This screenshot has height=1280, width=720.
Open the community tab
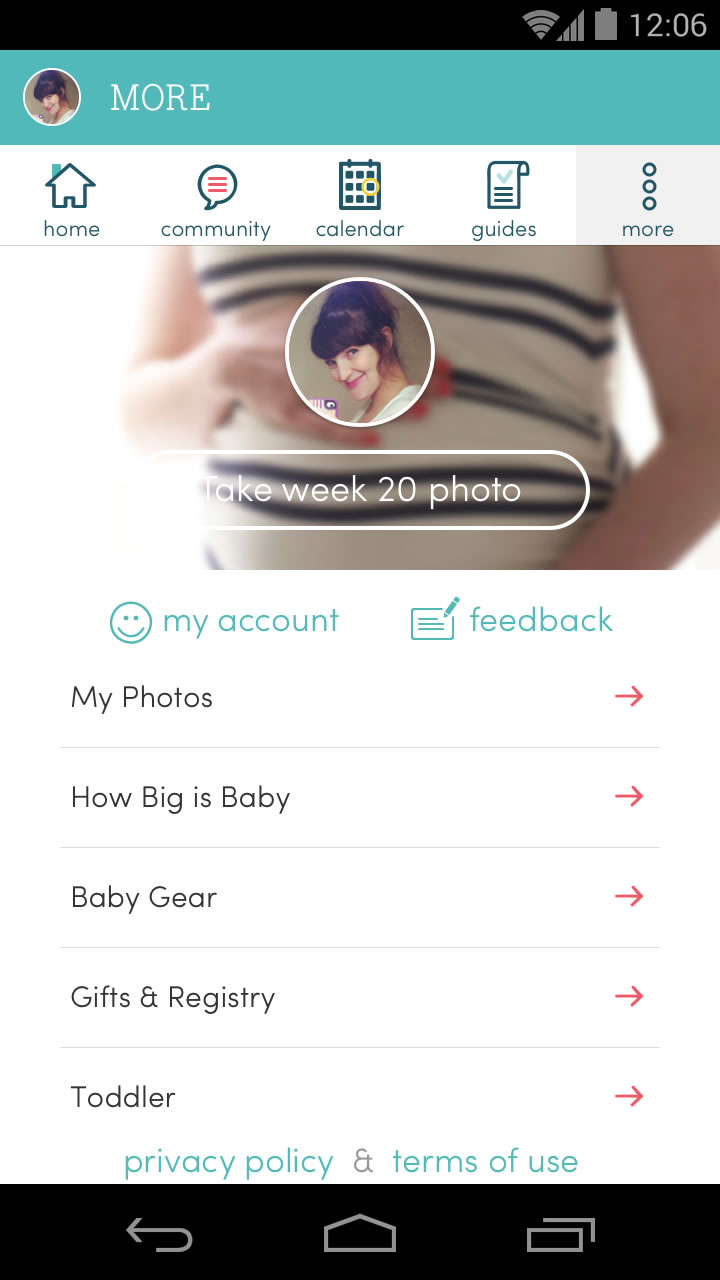(216, 198)
